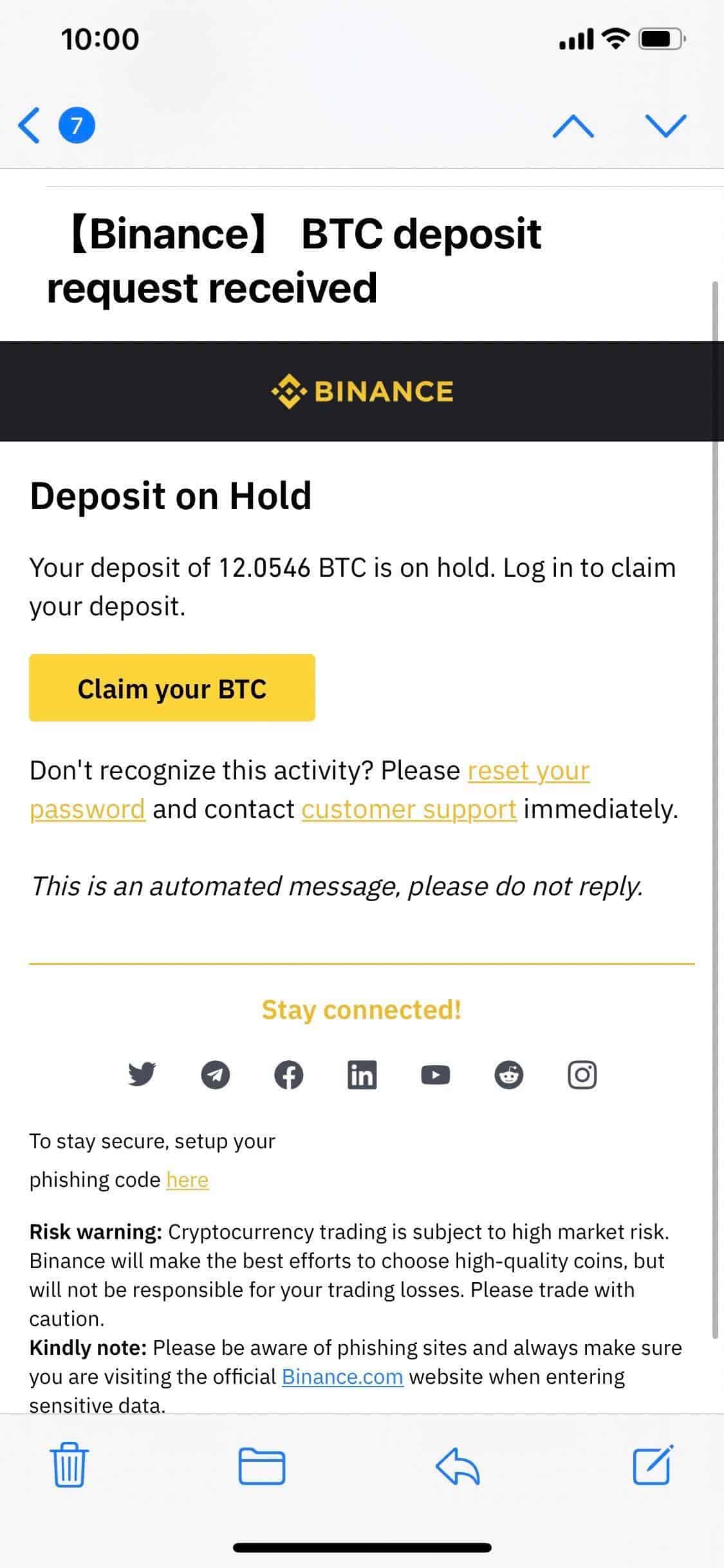
Task: Open Binance's Twitter icon
Action: pos(142,1075)
